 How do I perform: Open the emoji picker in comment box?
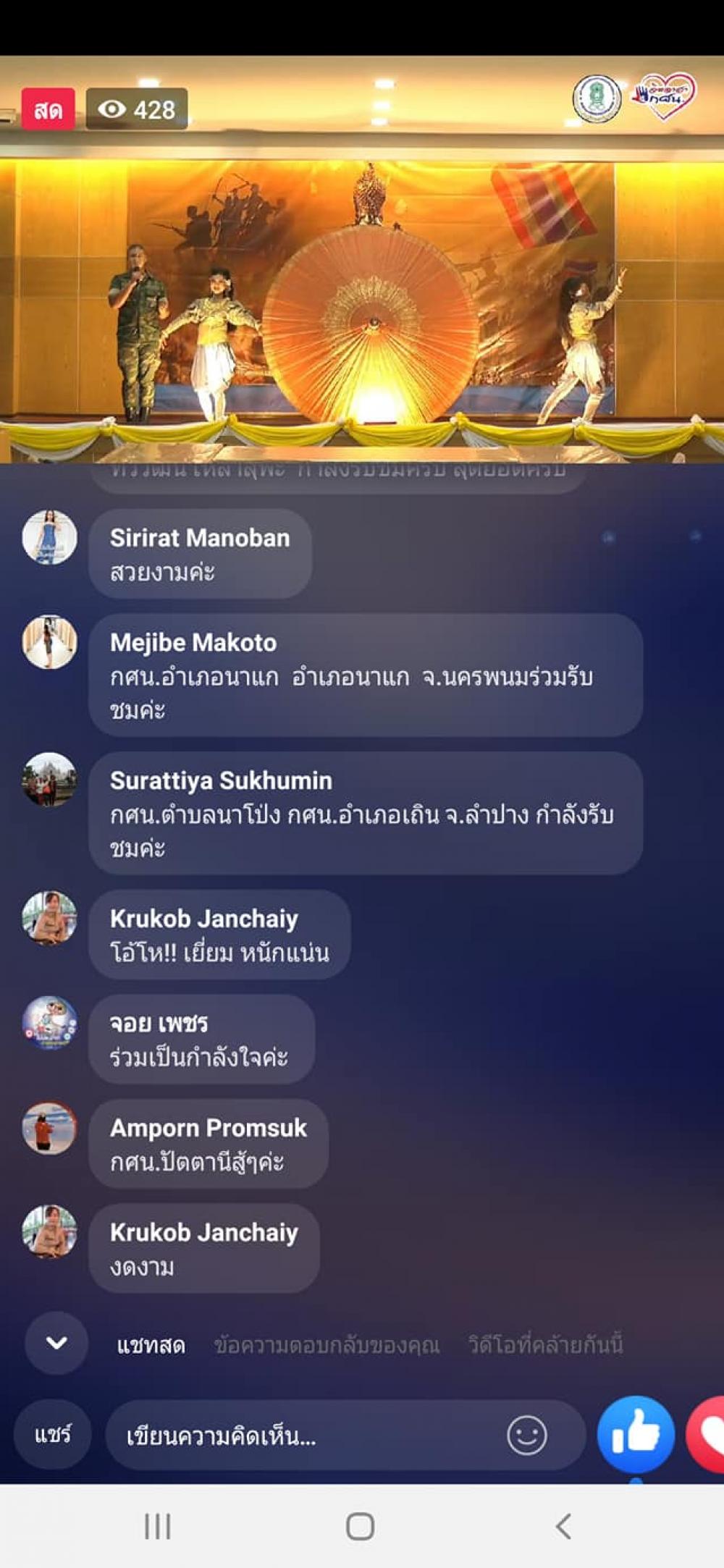[527, 1435]
